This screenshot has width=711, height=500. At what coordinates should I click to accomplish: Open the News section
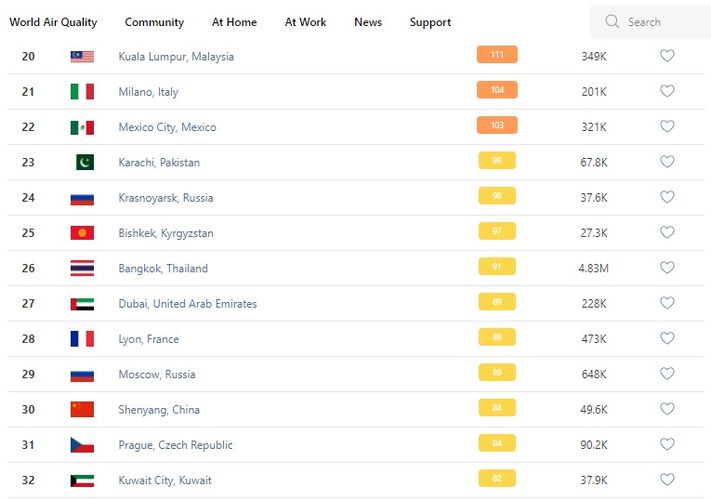click(x=368, y=22)
